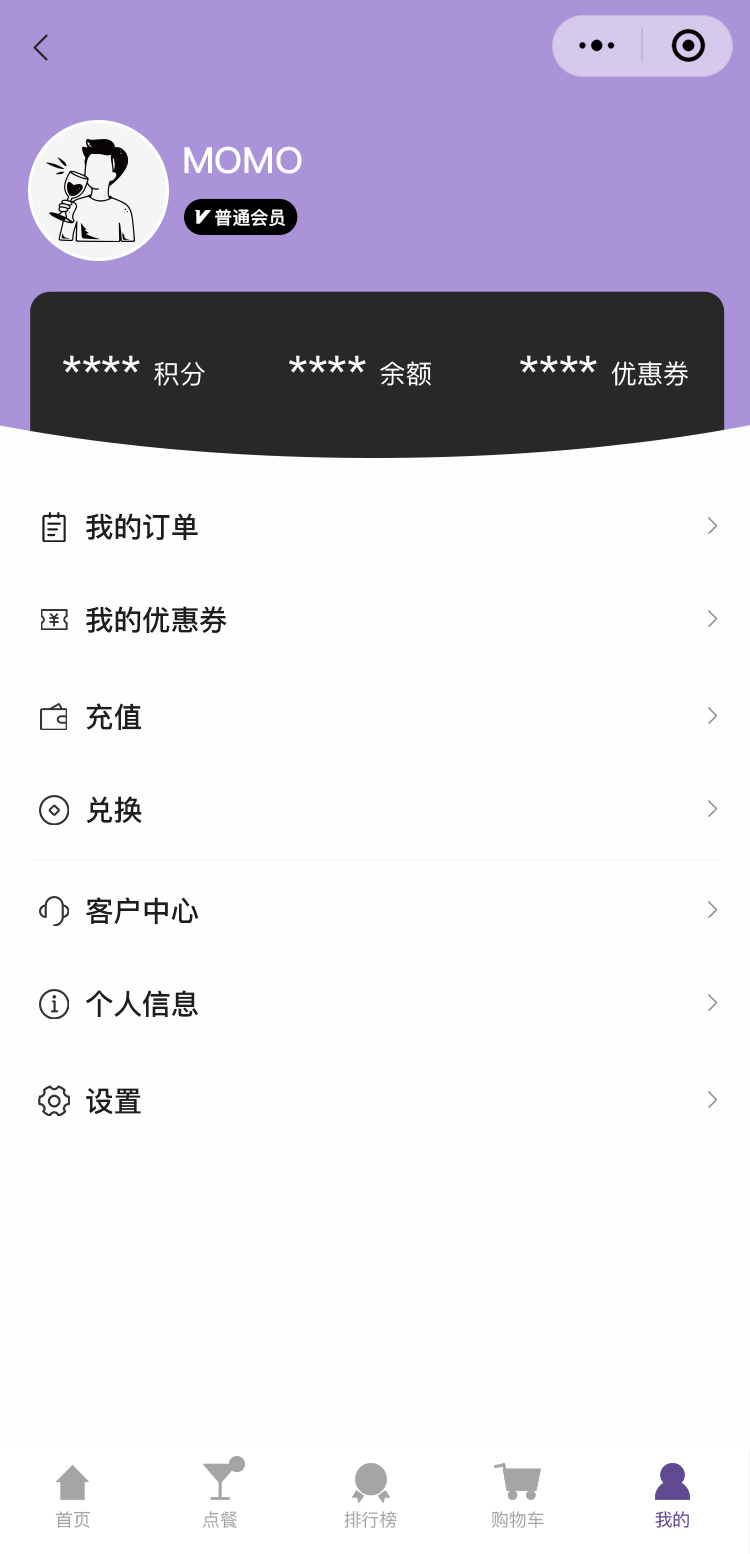Switch to the 首页 tab
Image resolution: width=750 pixels, height=1554 pixels.
[72, 1494]
